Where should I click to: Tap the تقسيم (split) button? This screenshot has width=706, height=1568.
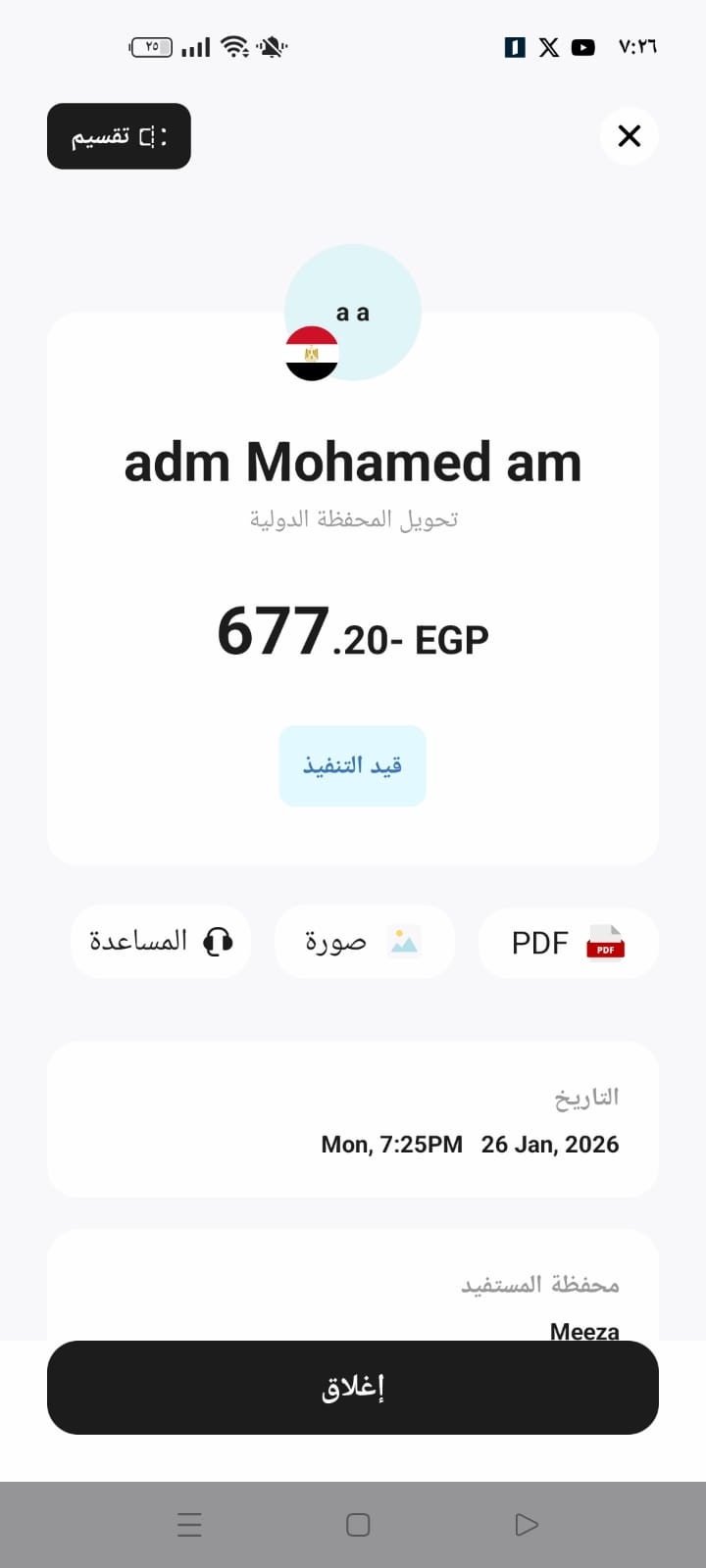coord(119,136)
